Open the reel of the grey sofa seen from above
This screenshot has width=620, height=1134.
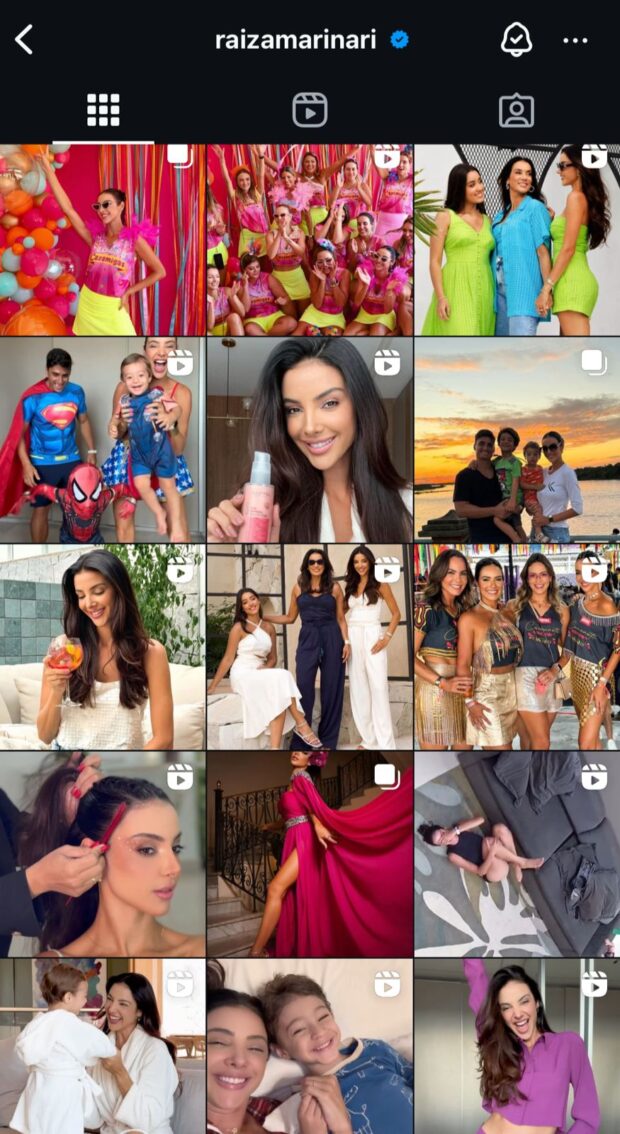click(517, 855)
